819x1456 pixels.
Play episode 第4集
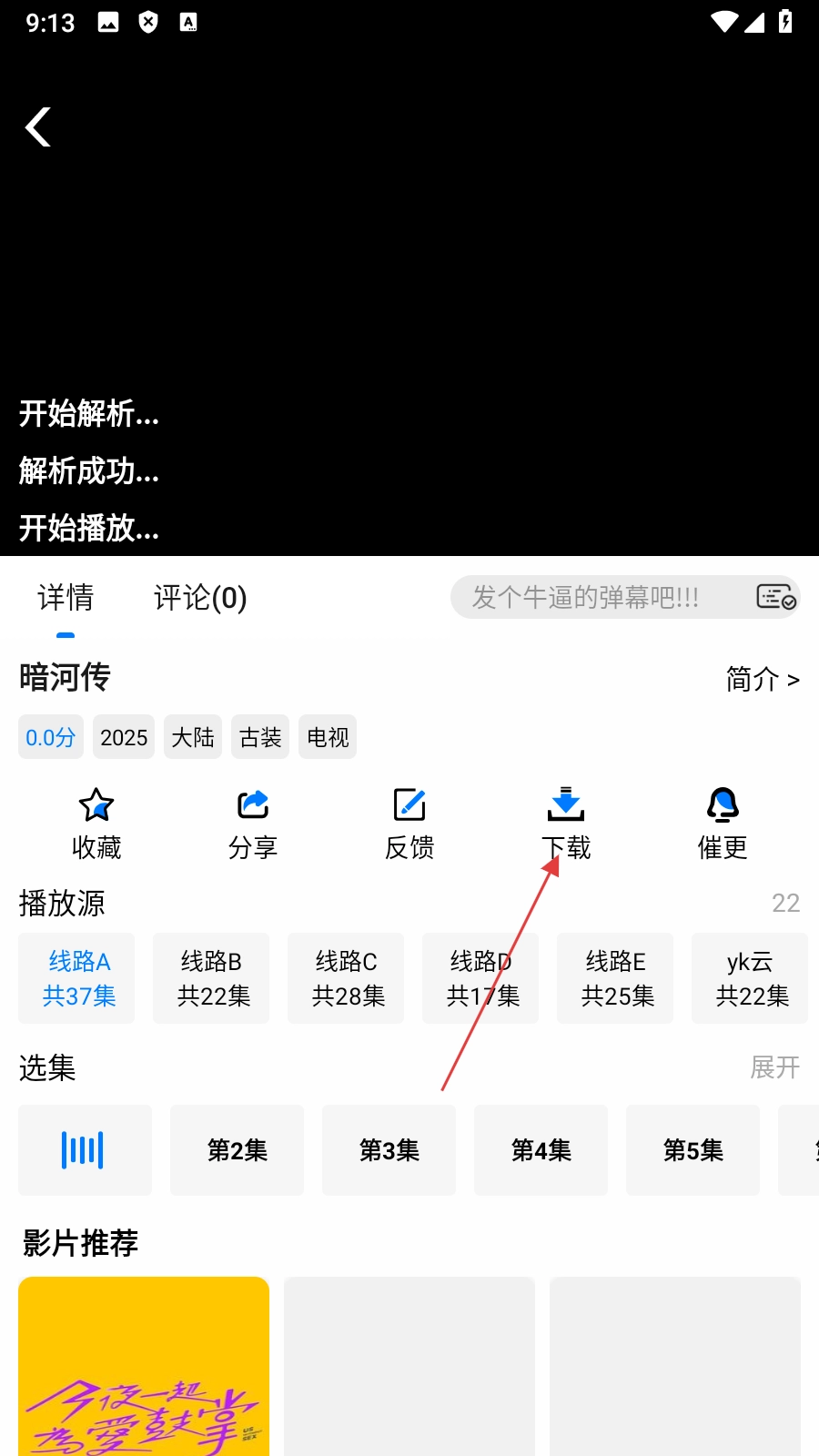[x=541, y=1150]
